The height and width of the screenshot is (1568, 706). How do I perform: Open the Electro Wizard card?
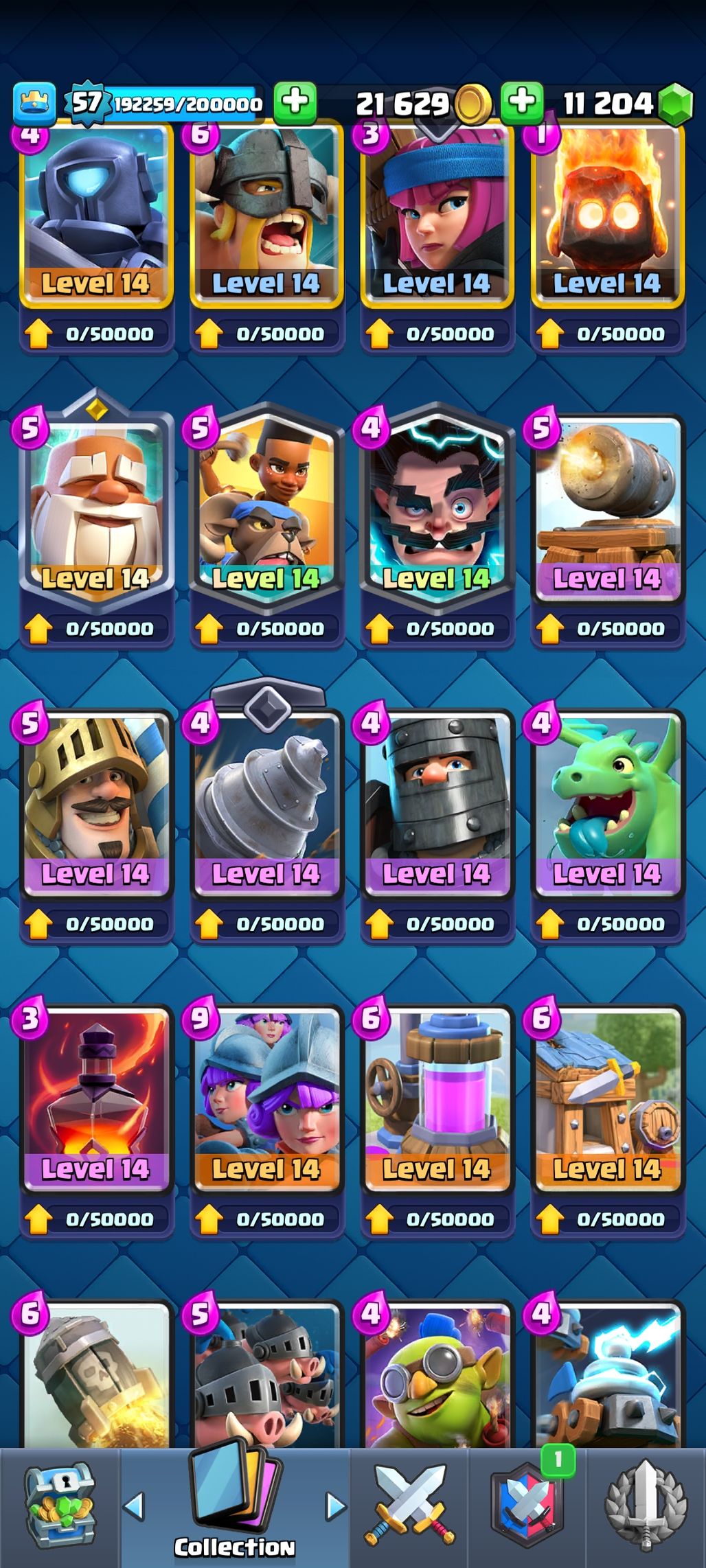[437, 508]
